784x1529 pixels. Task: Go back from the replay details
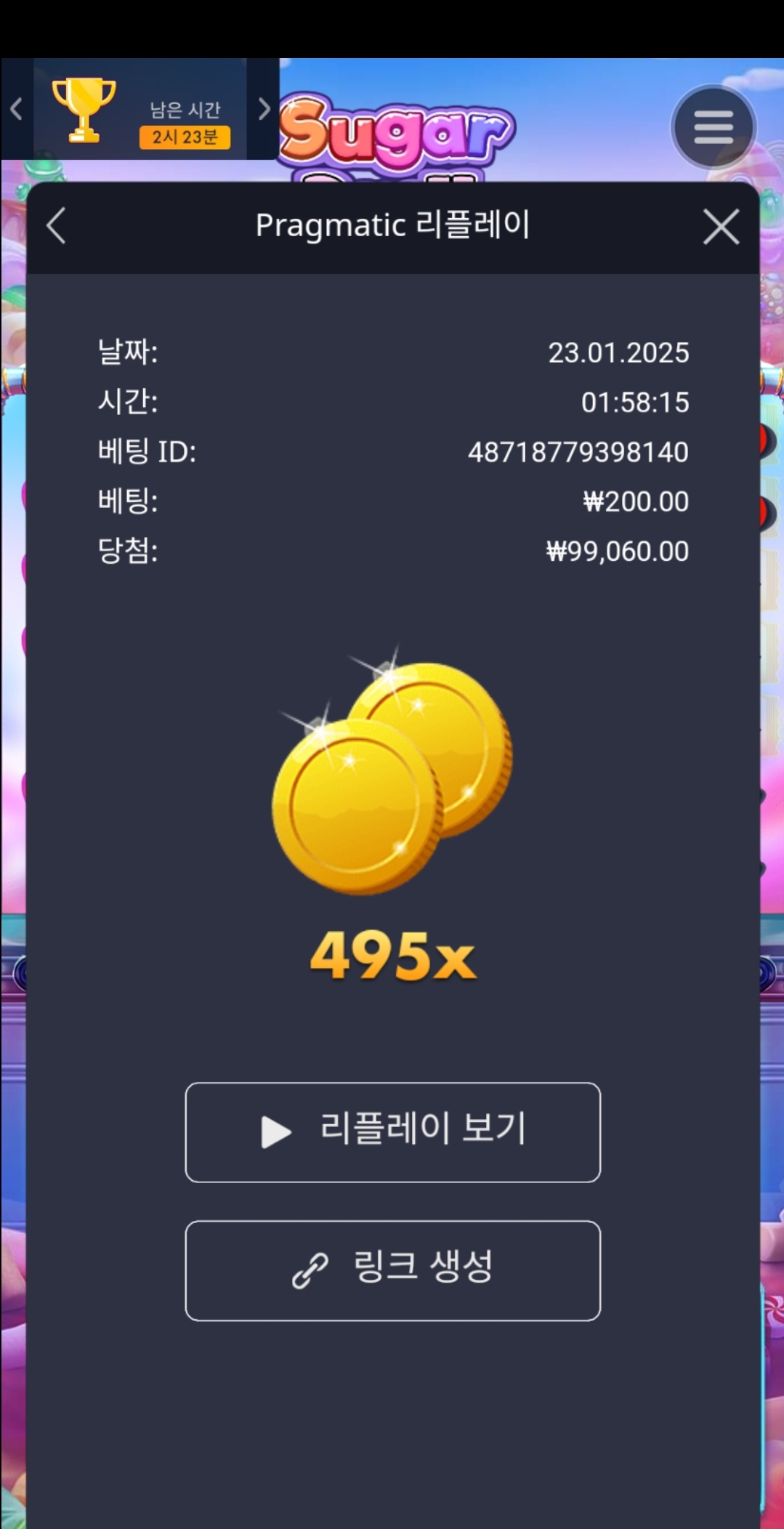pyautogui.click(x=57, y=226)
